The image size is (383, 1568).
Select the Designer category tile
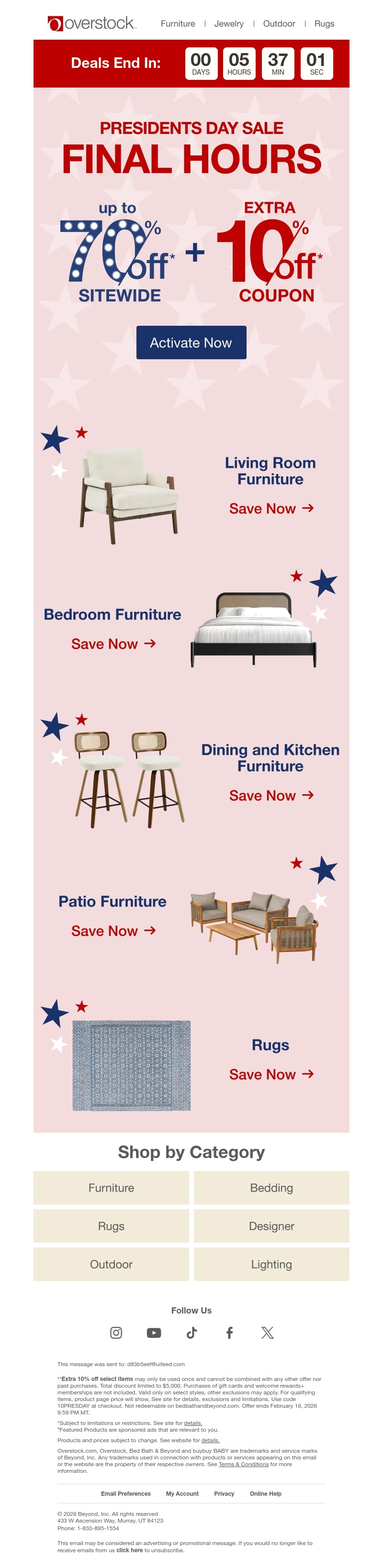271,1226
